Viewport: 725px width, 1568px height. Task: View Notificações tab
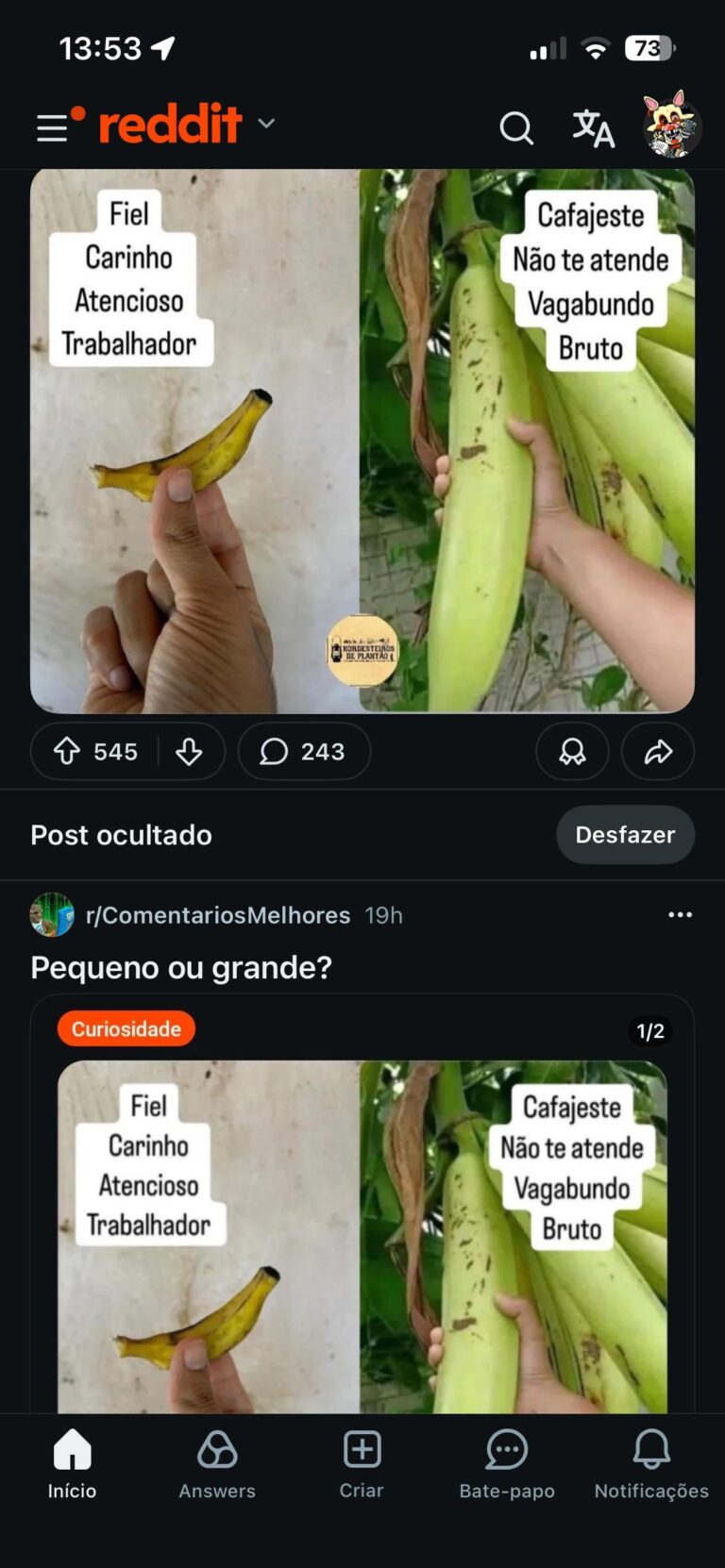[x=651, y=1462]
